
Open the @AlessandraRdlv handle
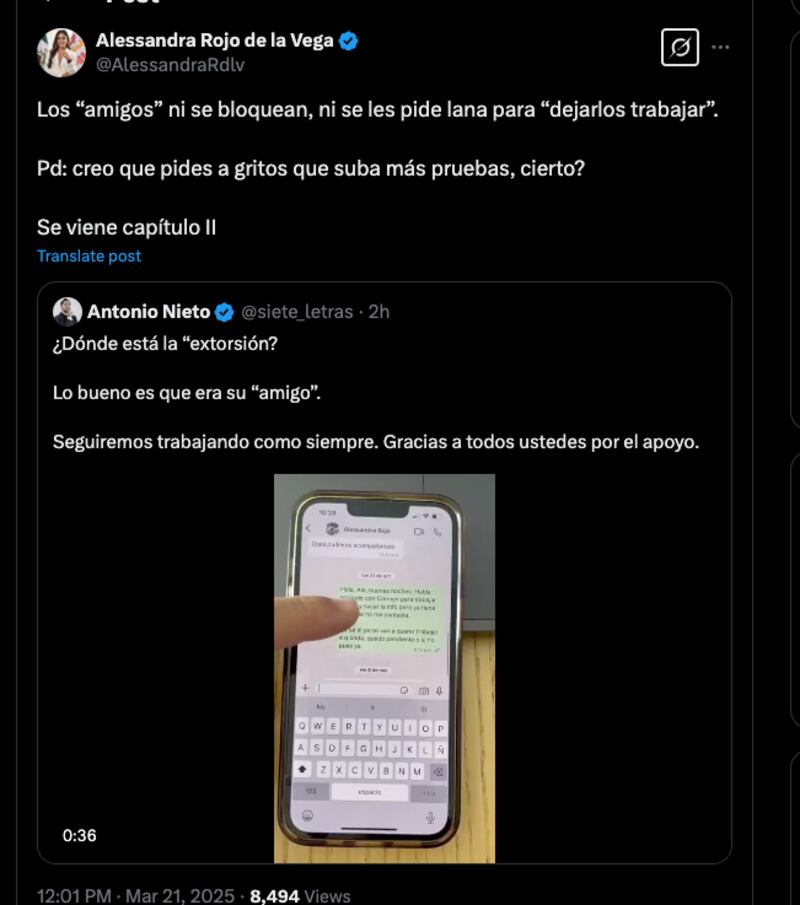[170, 65]
